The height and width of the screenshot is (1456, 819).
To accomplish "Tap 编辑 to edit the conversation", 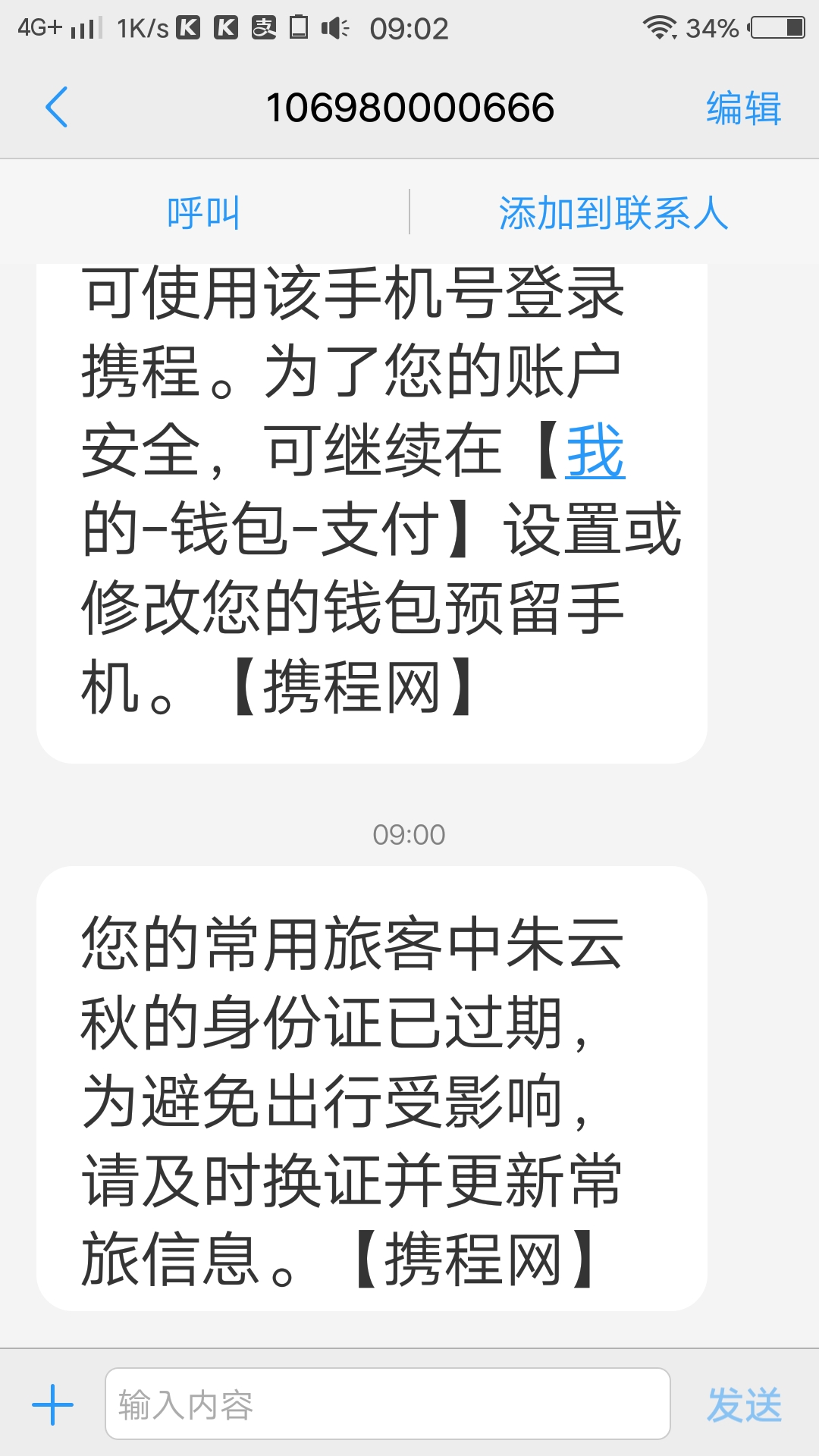I will 743,108.
